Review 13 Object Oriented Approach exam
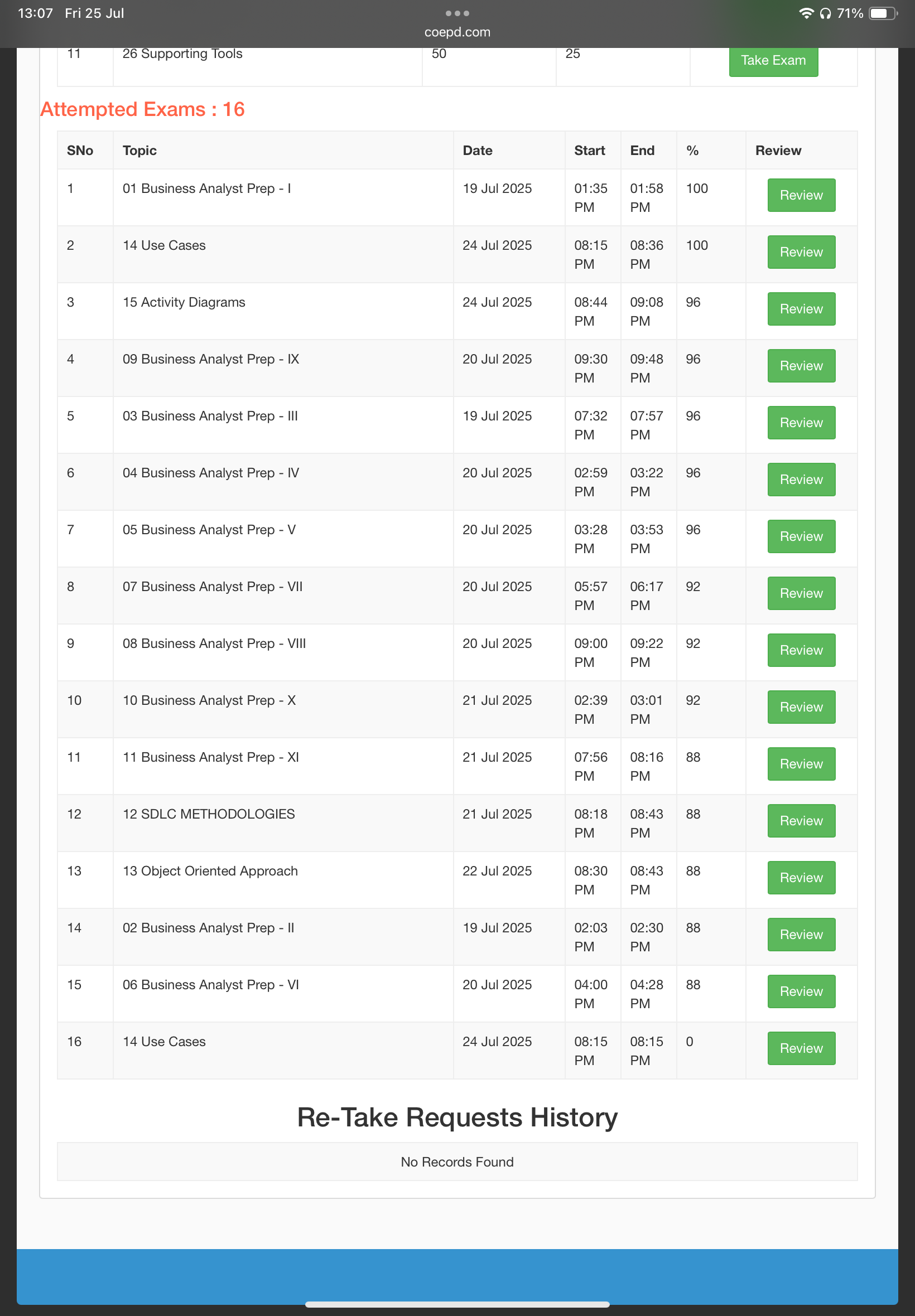The width and height of the screenshot is (915, 1316). tap(801, 878)
